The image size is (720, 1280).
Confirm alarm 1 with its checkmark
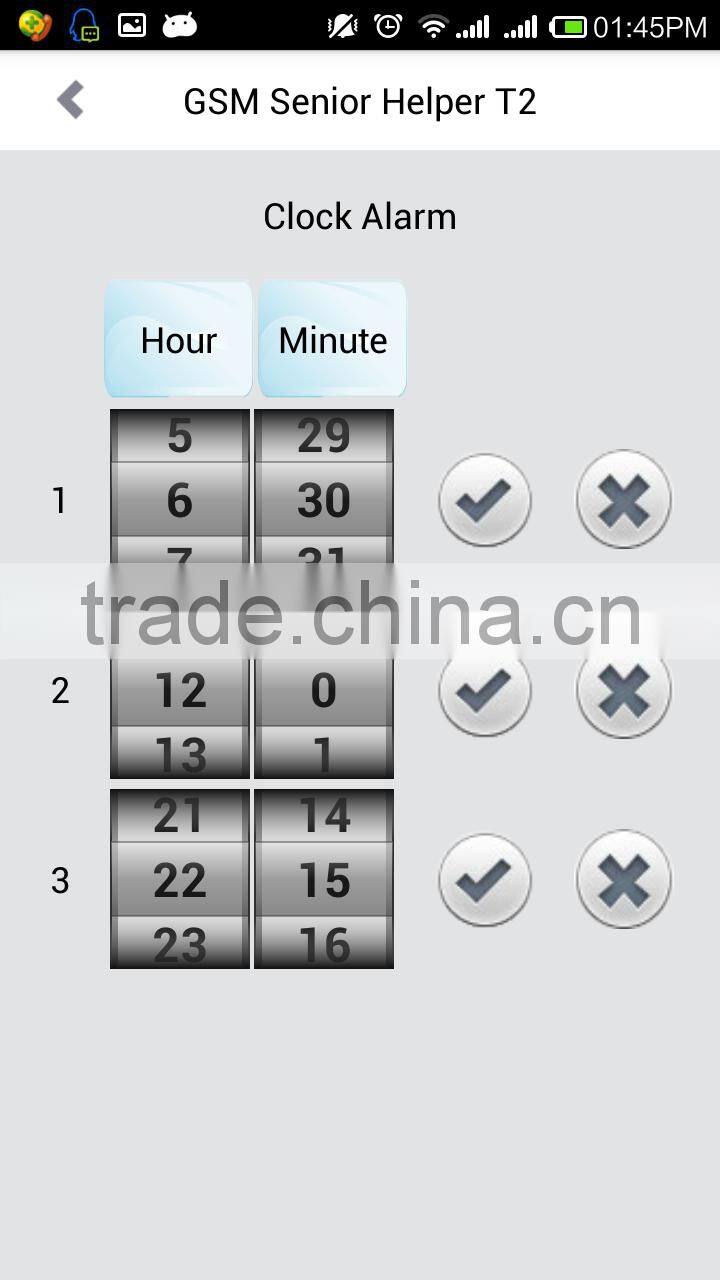(485, 500)
